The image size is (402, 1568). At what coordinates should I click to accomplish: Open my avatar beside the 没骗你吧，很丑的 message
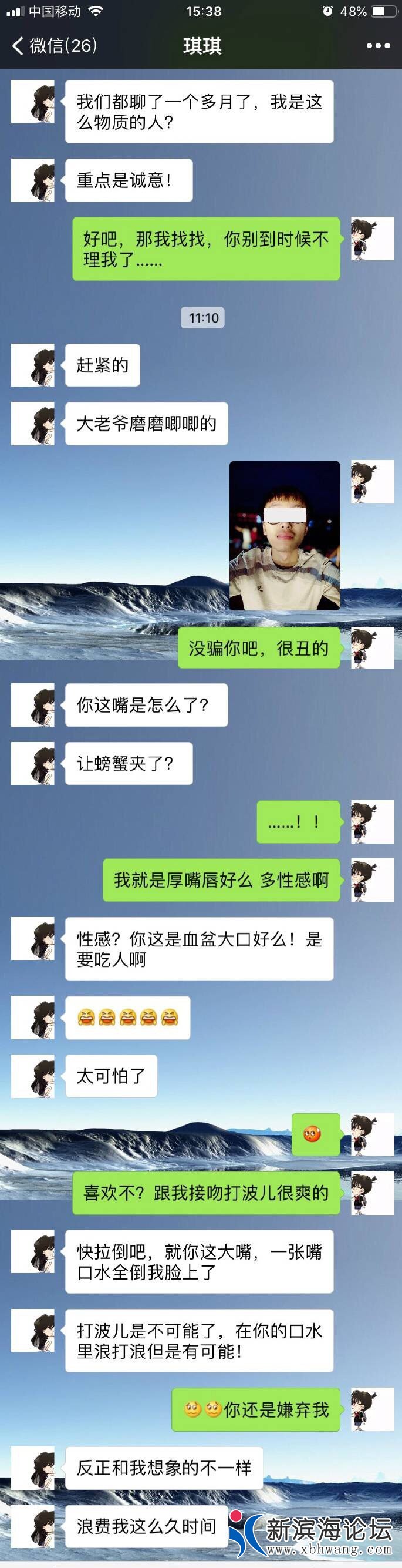372,647
